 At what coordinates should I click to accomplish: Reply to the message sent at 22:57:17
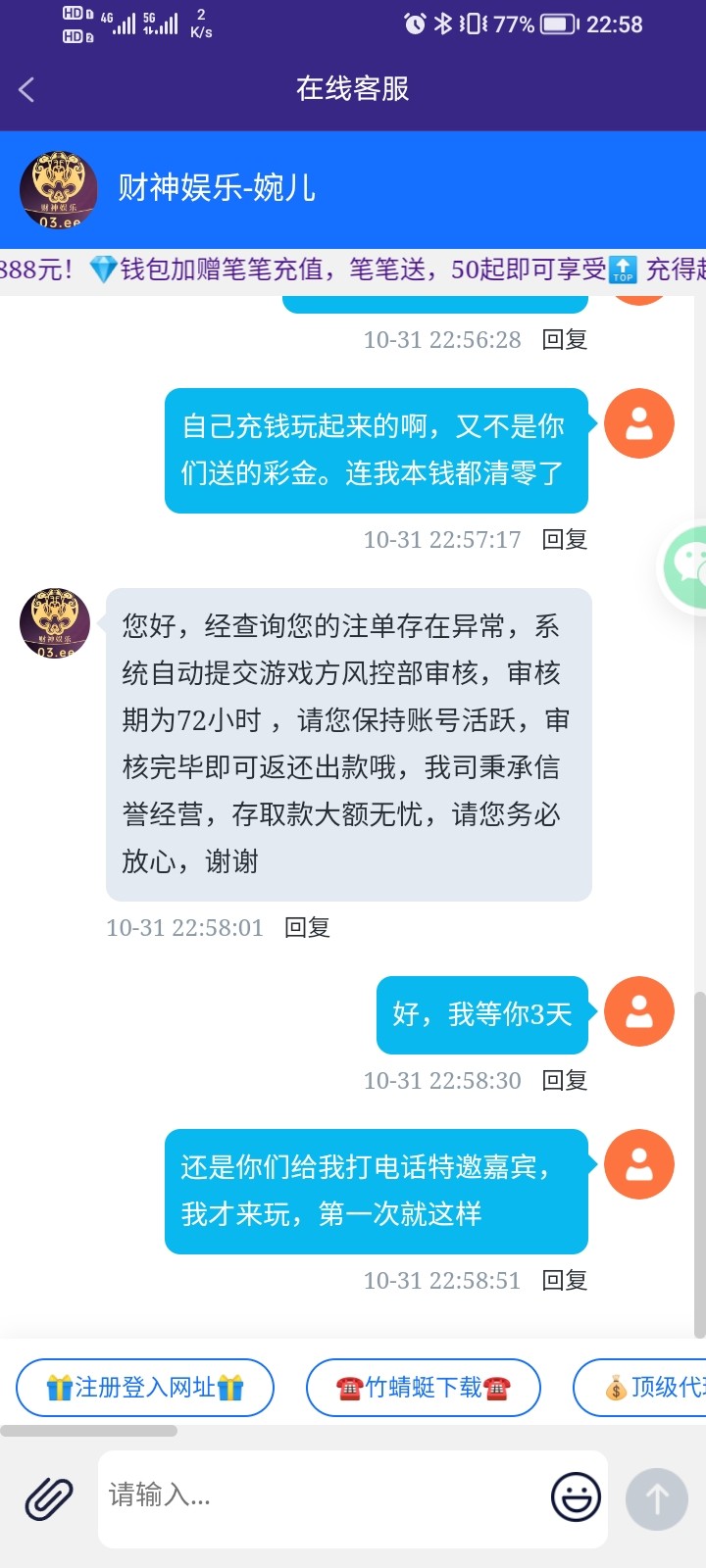coord(565,540)
